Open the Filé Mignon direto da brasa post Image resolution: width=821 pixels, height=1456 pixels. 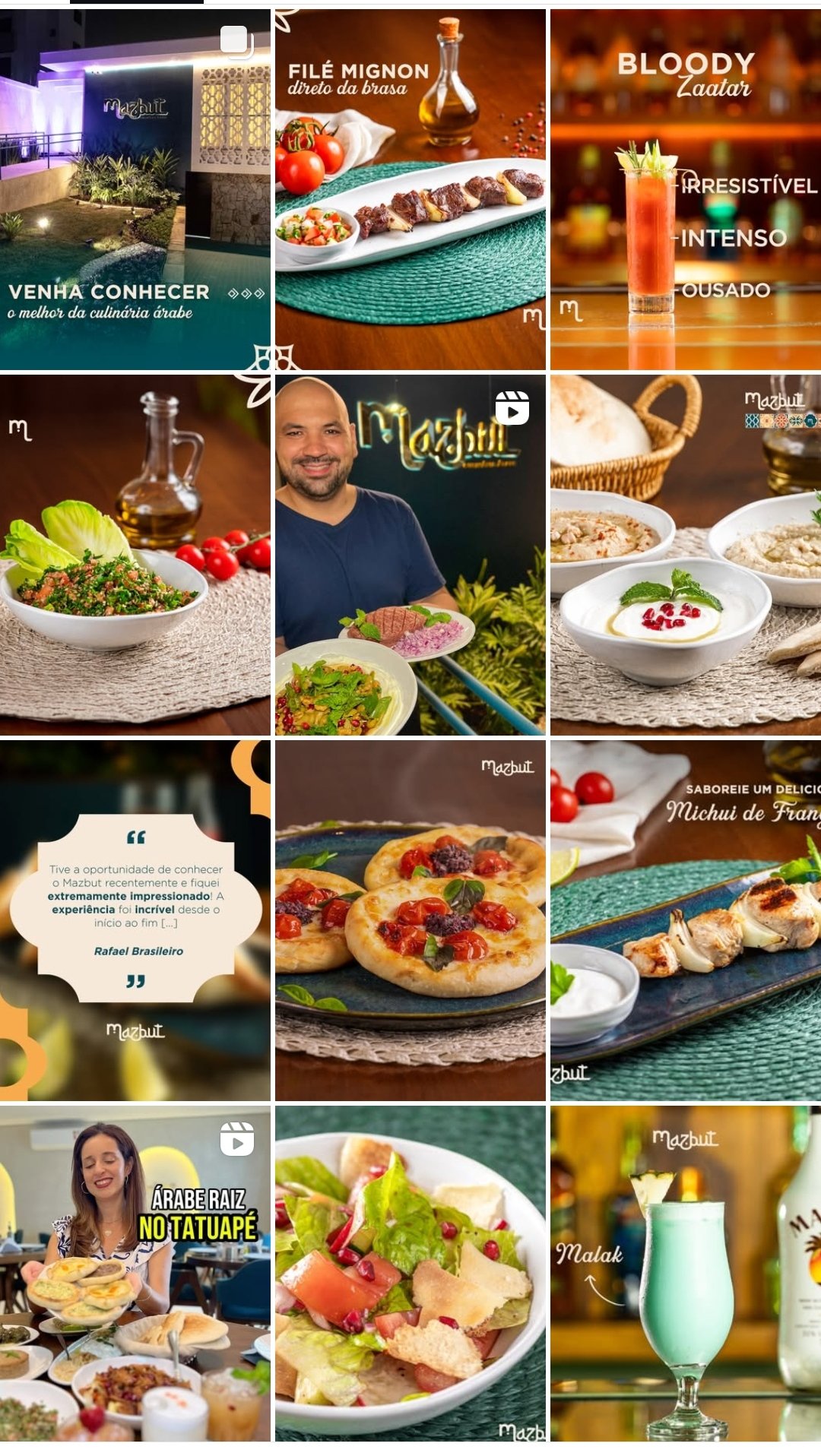410,189
